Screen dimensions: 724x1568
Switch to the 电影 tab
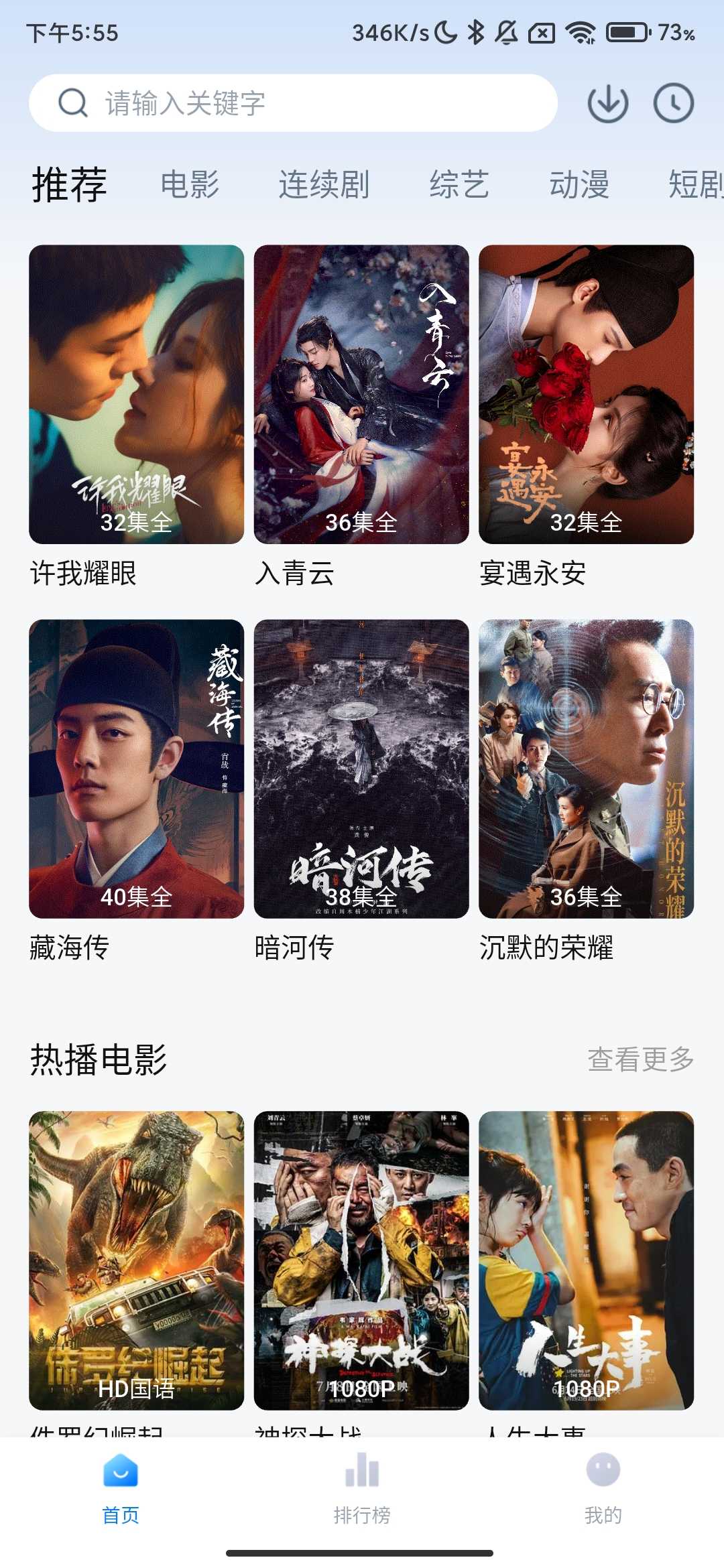(190, 184)
